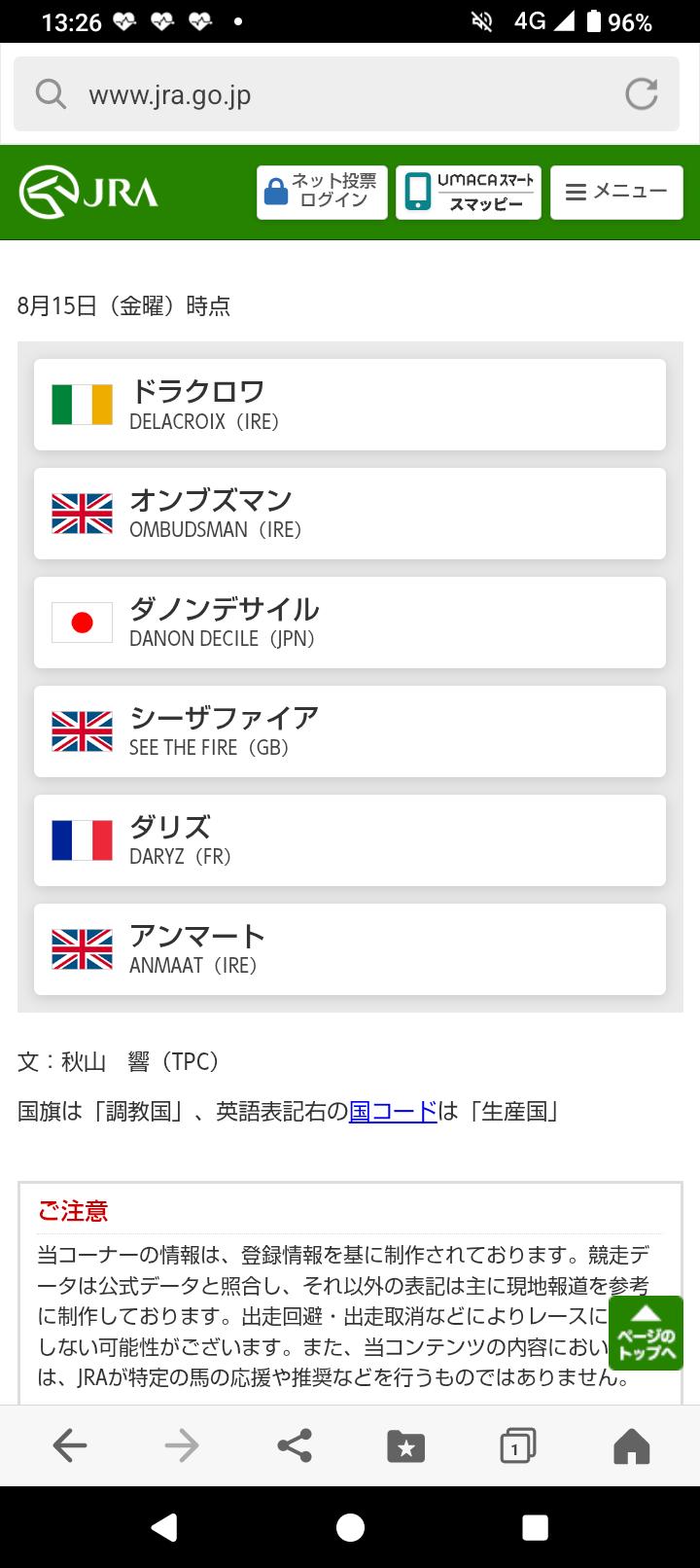Open the メニュー menu
Image resolution: width=700 pixels, height=1568 pixels.
[x=616, y=192]
